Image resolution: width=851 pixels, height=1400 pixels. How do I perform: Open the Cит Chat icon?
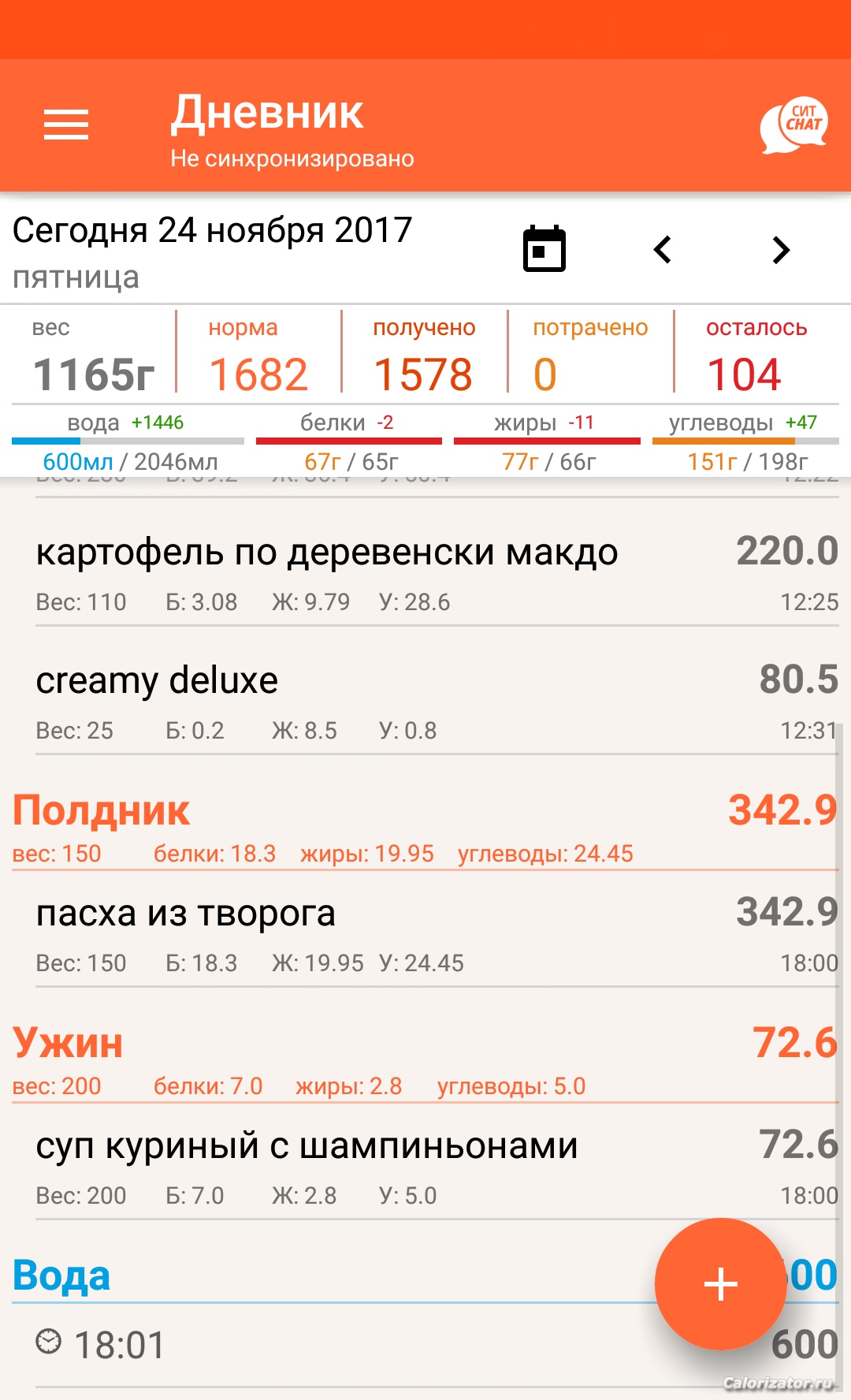pyautogui.click(x=794, y=125)
